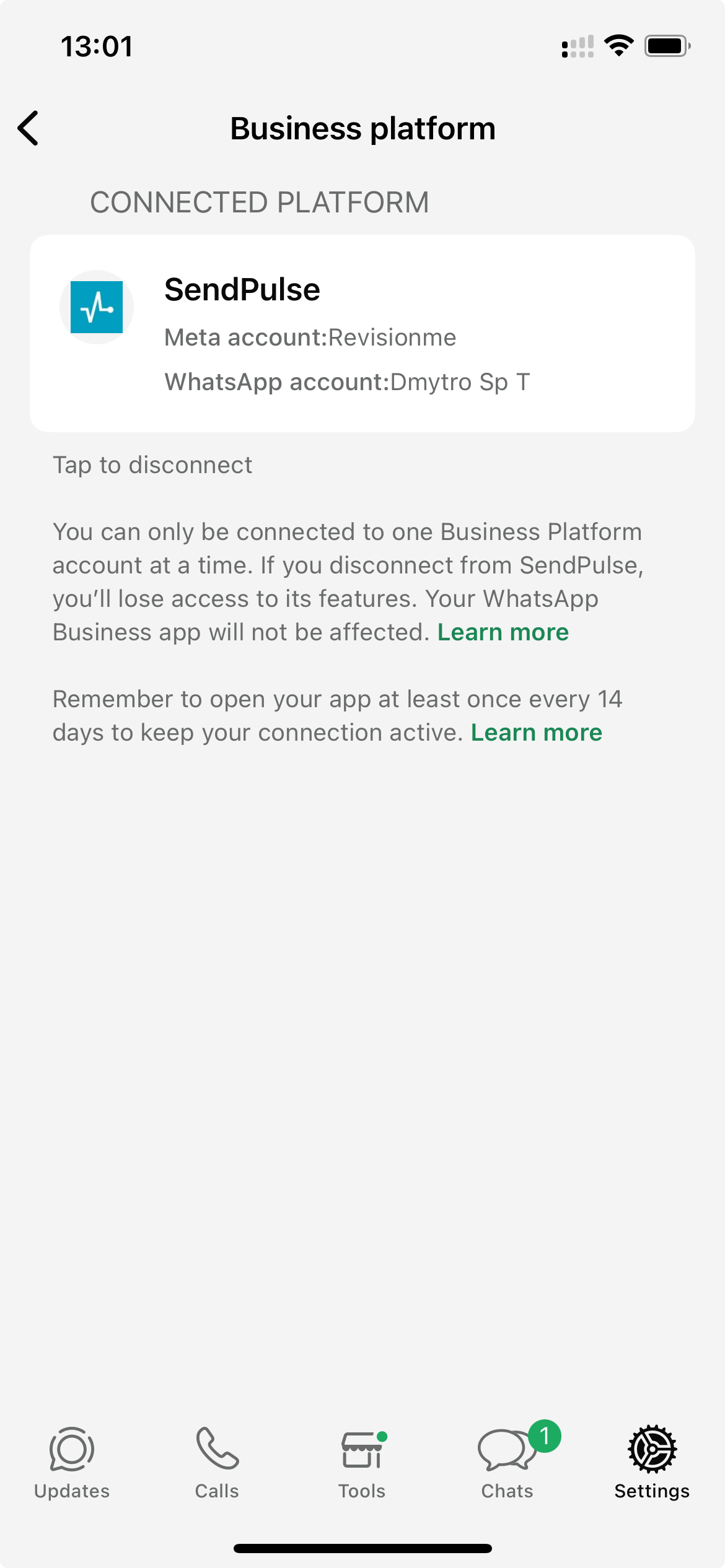The image size is (725, 1568).
Task: Open Learn more about keeping connection active
Action: [x=537, y=733]
